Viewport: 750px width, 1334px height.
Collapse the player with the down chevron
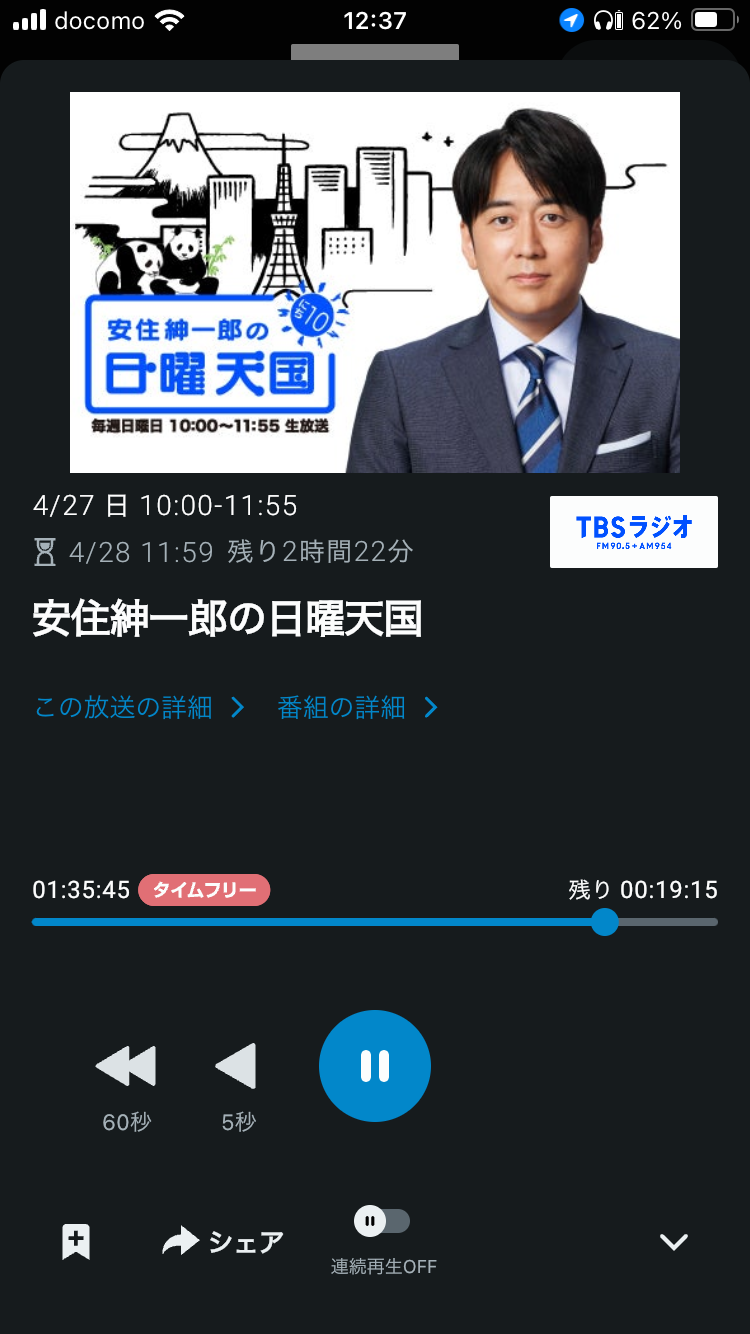point(673,1242)
